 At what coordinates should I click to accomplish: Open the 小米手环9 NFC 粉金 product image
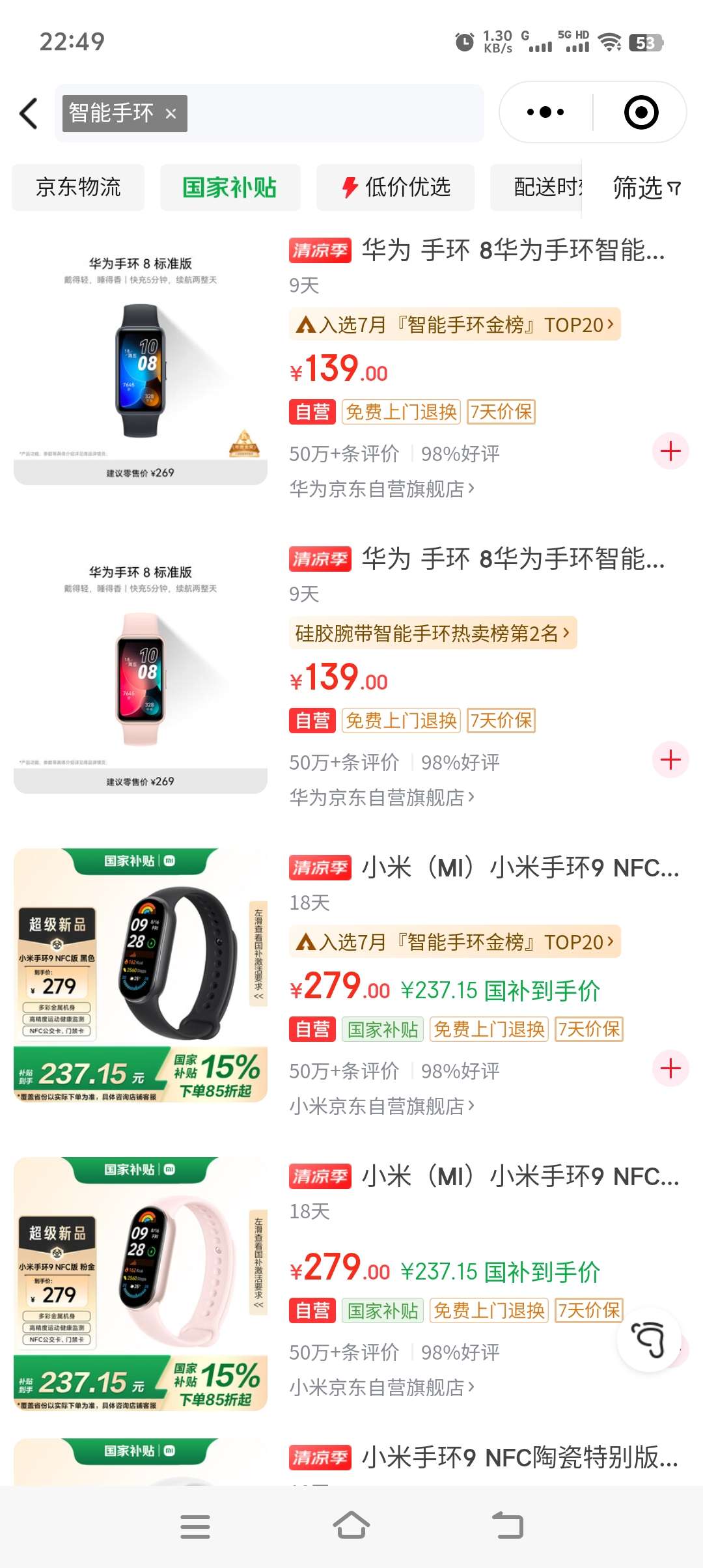click(141, 1283)
